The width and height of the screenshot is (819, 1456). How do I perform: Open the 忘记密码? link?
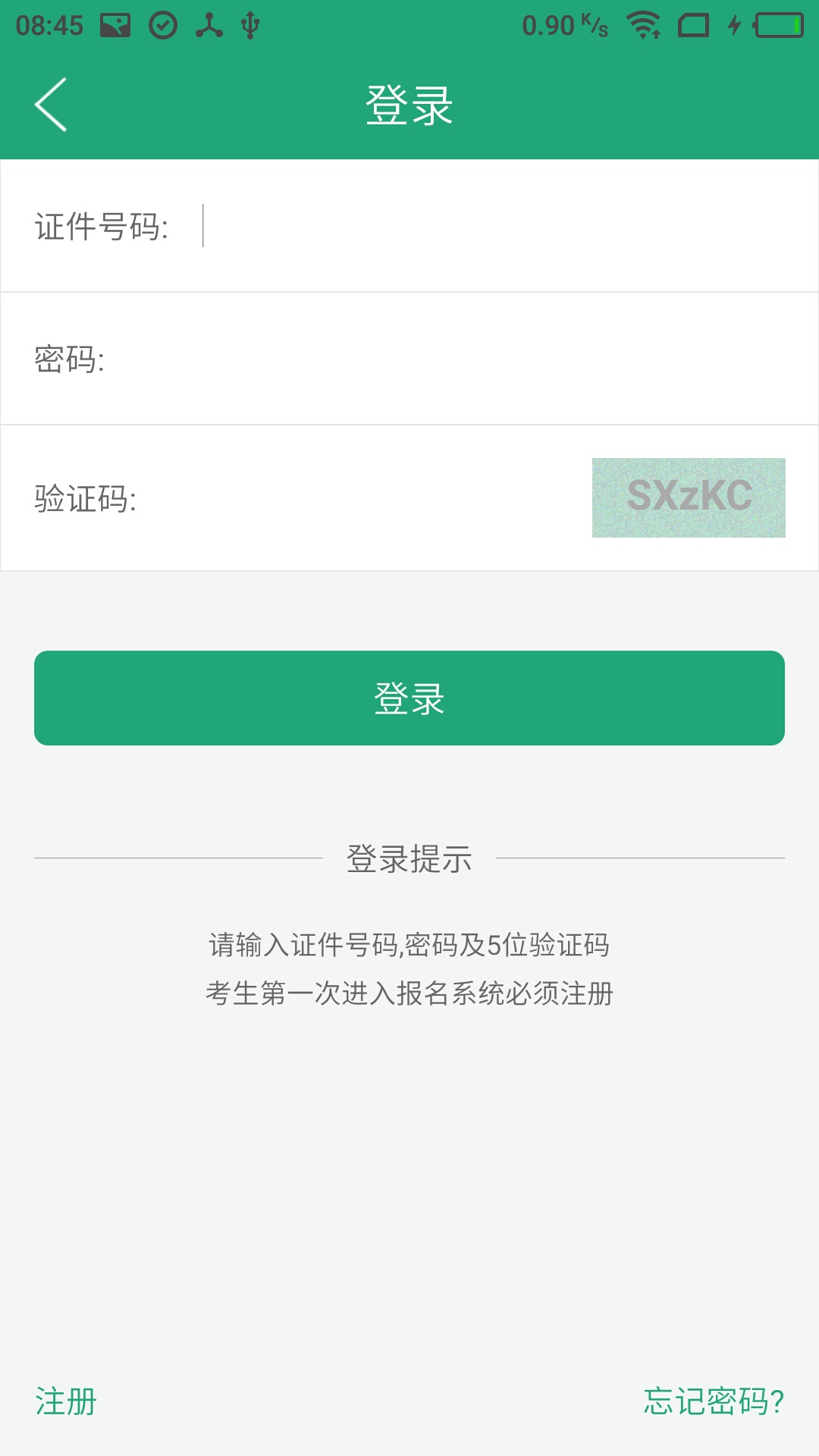(x=714, y=1401)
